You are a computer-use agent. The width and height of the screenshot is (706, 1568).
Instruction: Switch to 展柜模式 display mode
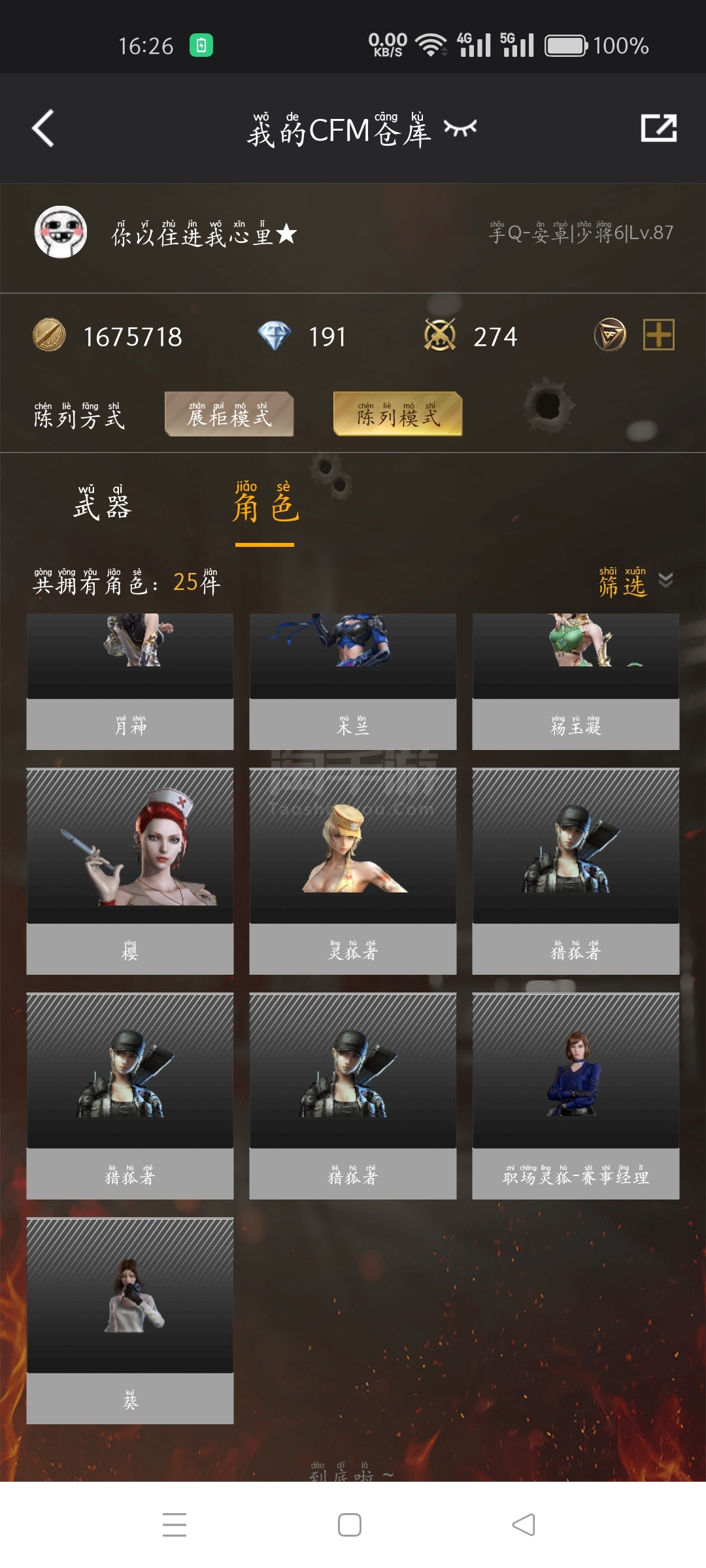pos(229,414)
